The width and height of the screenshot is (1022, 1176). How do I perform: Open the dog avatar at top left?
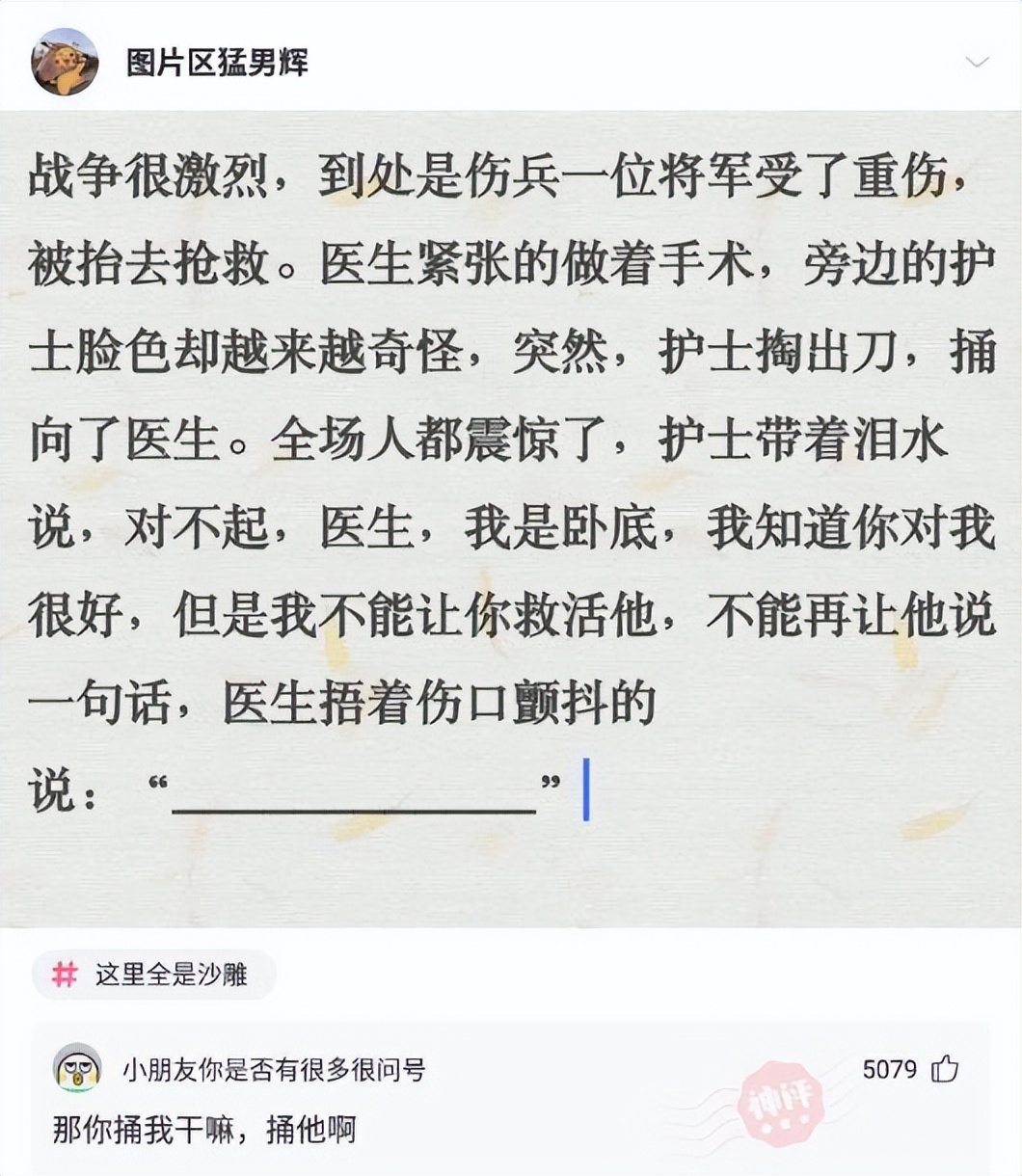[65, 59]
